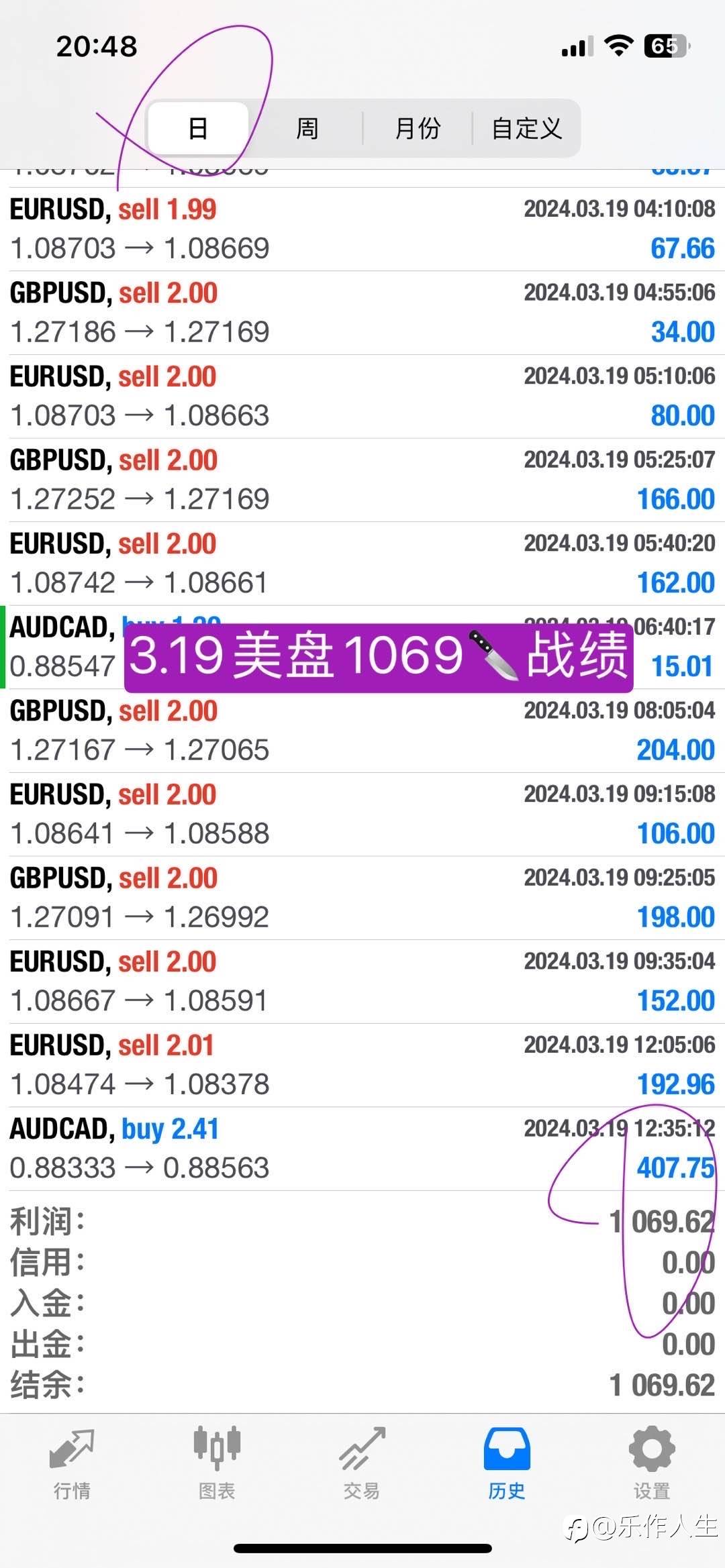Expand the EURUSD sell 1.99 trade at 04:10:08
Screen dimensions: 725x1568
pyautogui.click(x=362, y=229)
